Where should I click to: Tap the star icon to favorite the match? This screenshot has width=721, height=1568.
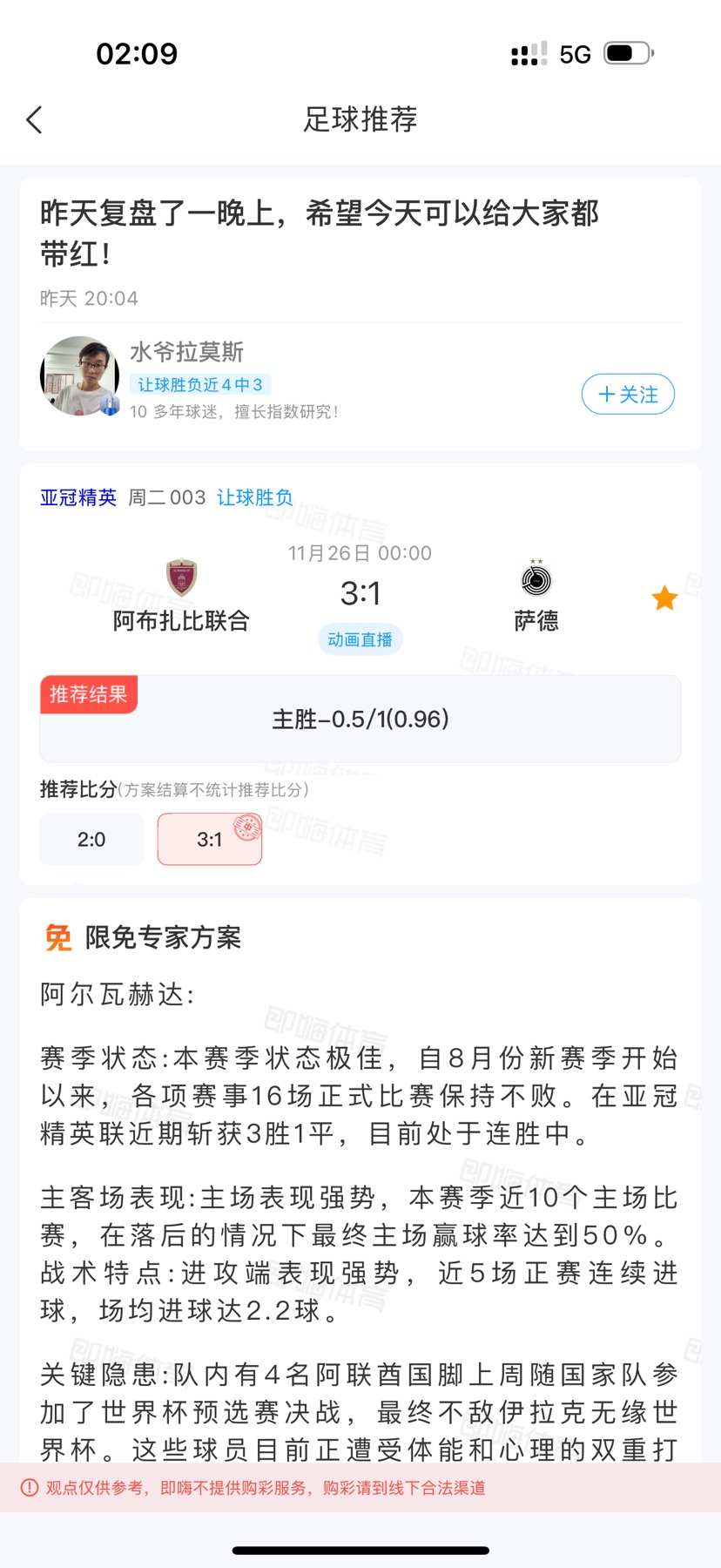(664, 598)
